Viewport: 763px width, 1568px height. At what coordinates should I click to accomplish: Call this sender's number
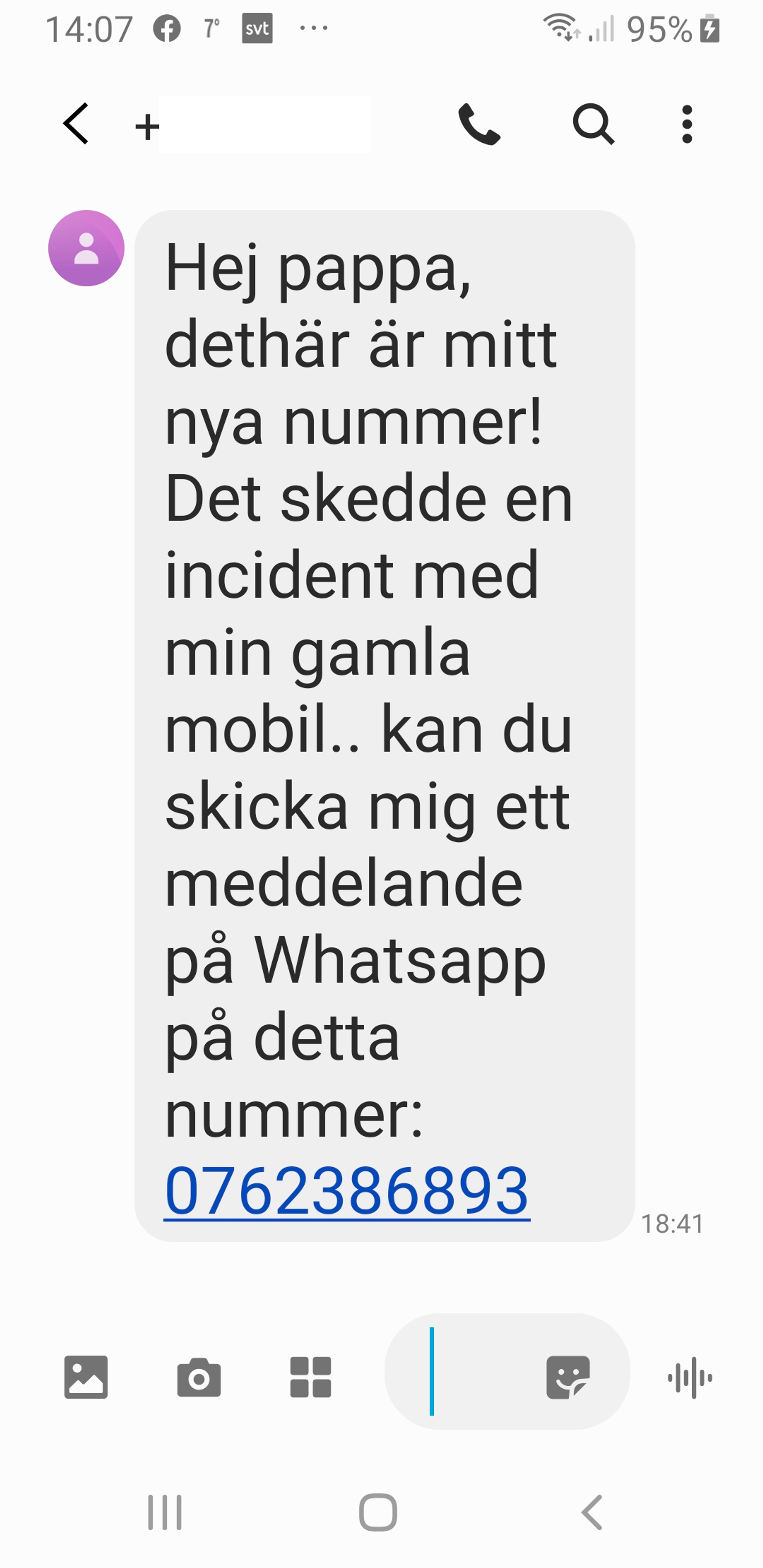(479, 124)
